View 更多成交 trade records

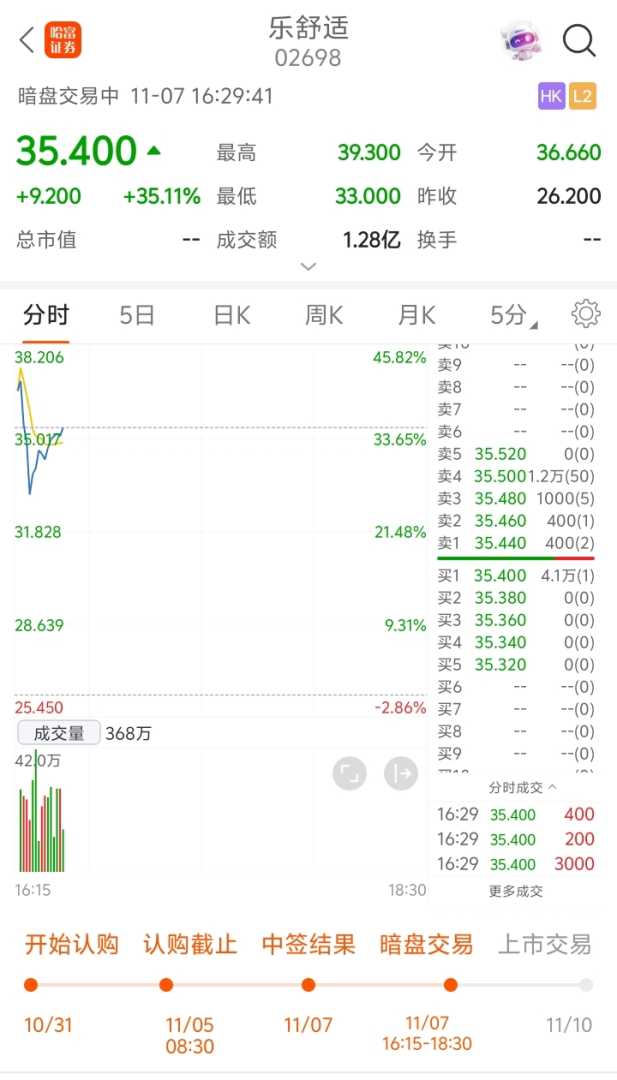click(x=516, y=891)
